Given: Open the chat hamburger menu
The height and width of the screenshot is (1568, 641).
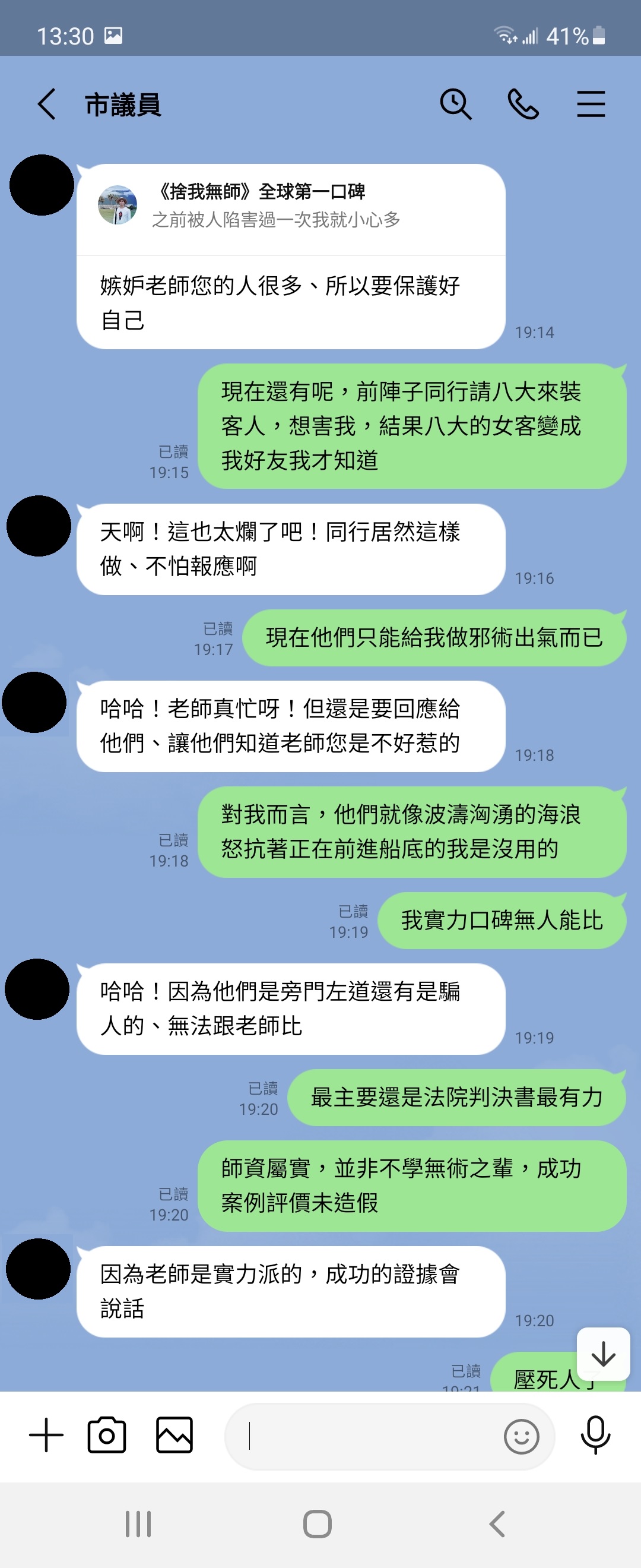Looking at the screenshot, I should (x=591, y=104).
